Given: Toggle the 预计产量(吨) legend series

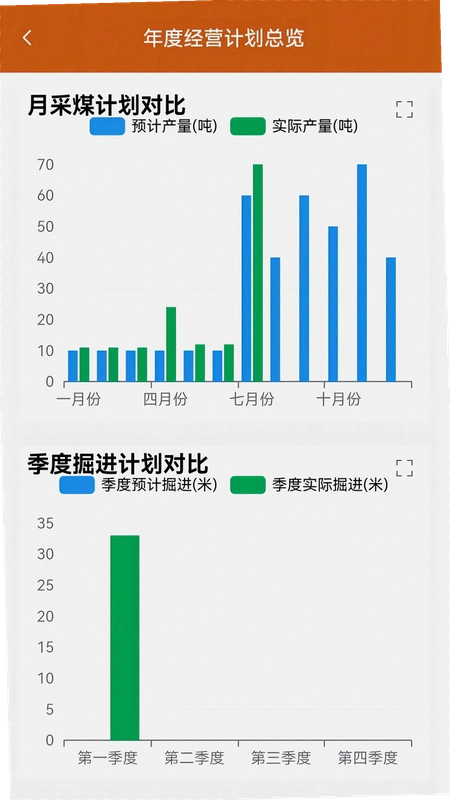Looking at the screenshot, I should click(154, 126).
